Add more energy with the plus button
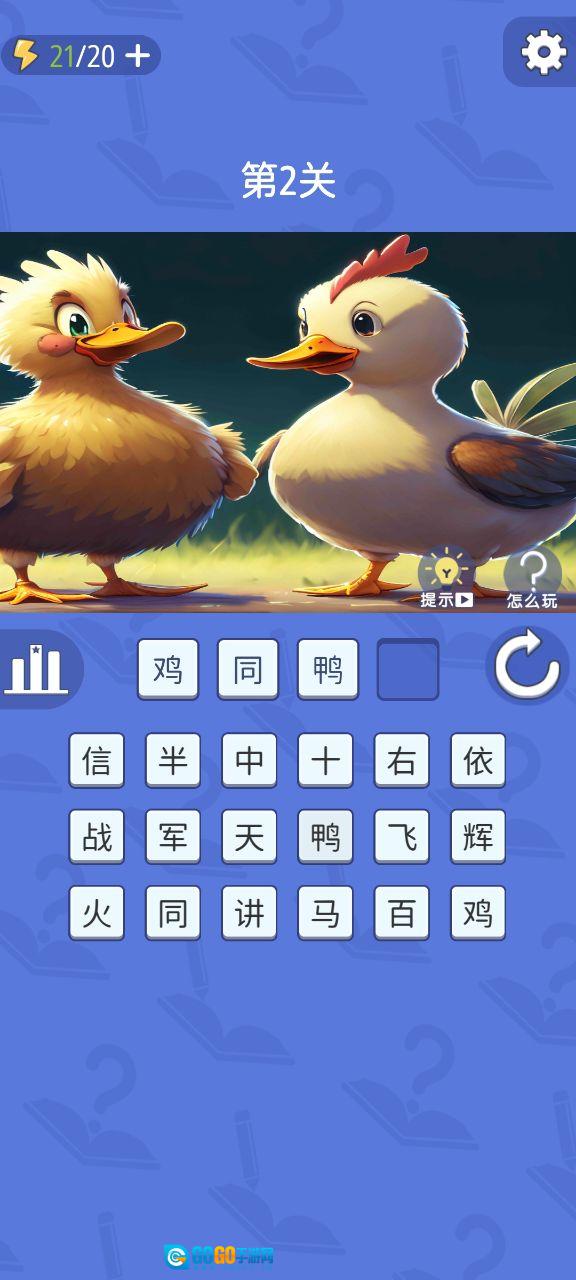This screenshot has height=1280, width=576. click(137, 57)
